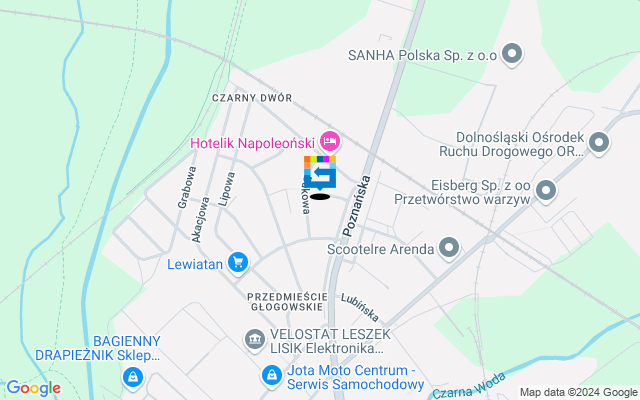Select the SANHA Polska Sp. z o.o marker
The image size is (640, 400).
513,54
